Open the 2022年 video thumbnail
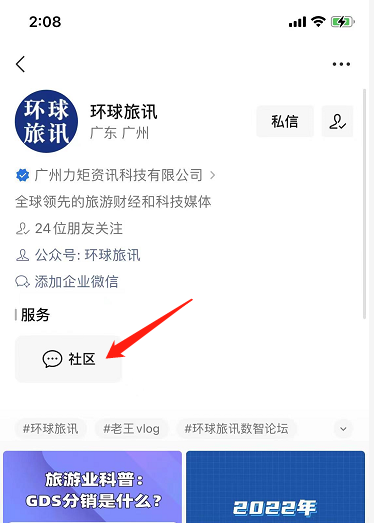Screen dimensions: 374x523 click(x=275, y=487)
